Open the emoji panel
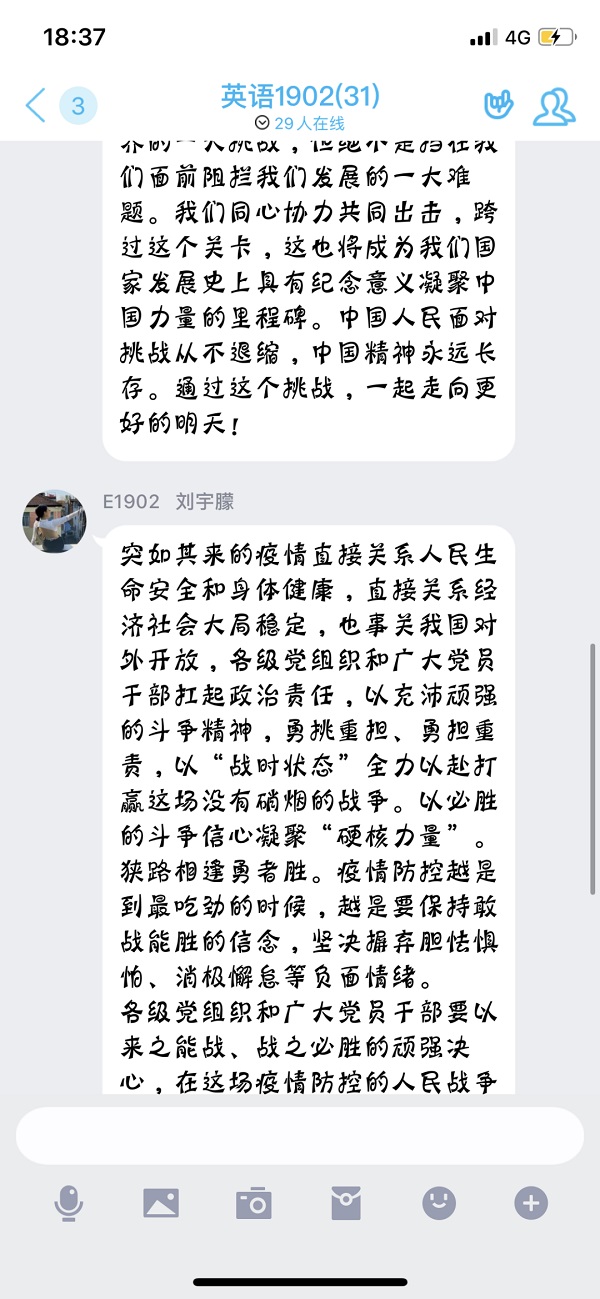600x1299 pixels. click(x=439, y=1204)
